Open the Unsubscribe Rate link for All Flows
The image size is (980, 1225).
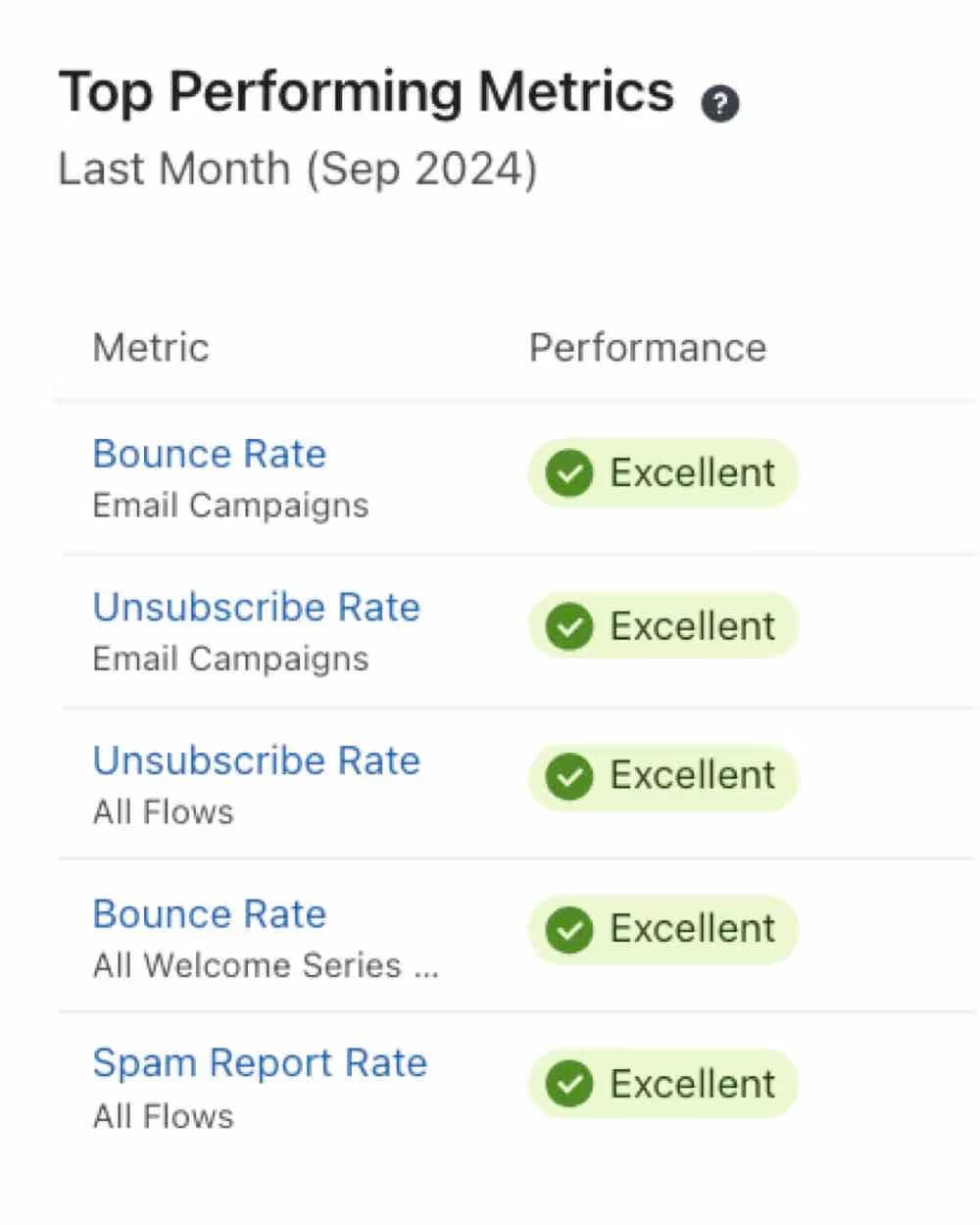tap(257, 760)
